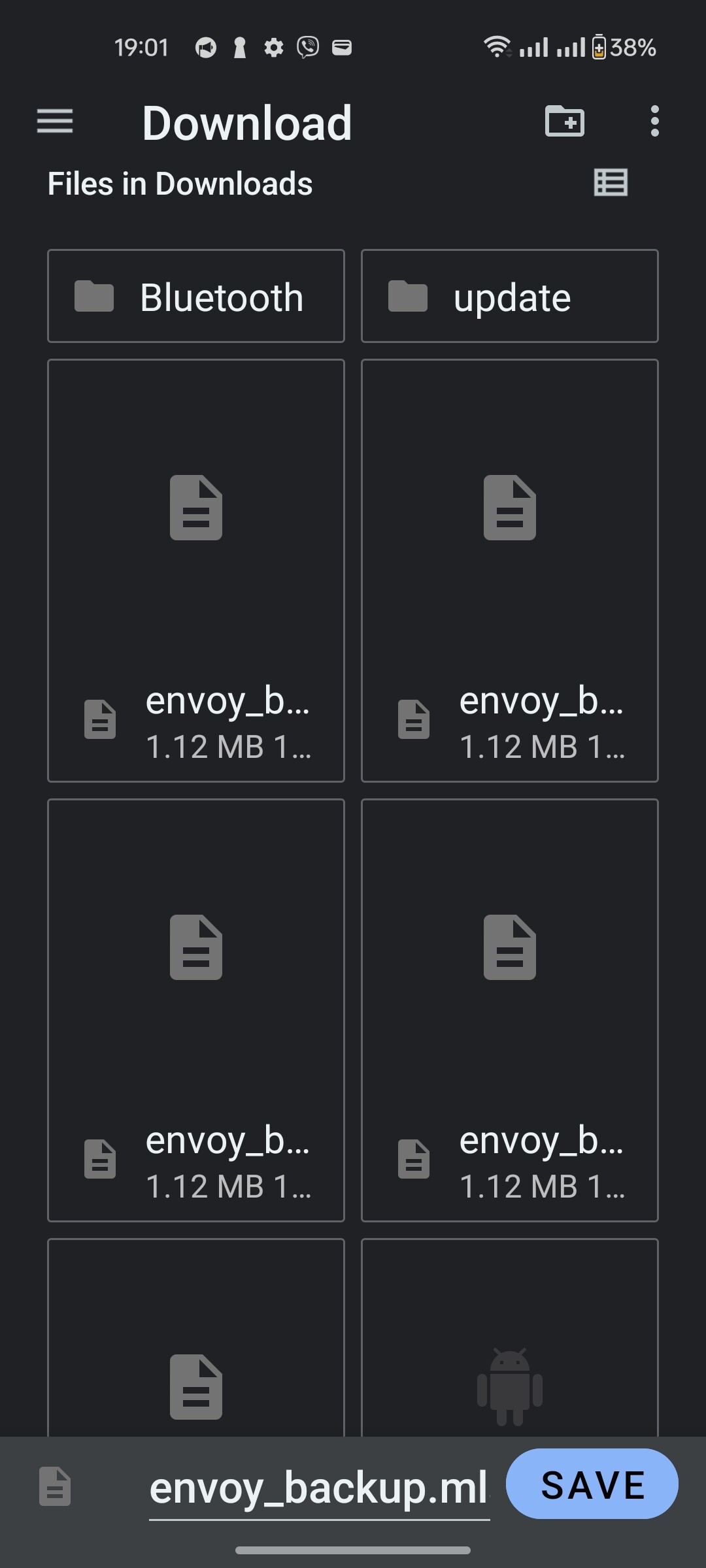Open the navigation drawer menu
Image resolution: width=706 pixels, height=1568 pixels.
pos(55,122)
